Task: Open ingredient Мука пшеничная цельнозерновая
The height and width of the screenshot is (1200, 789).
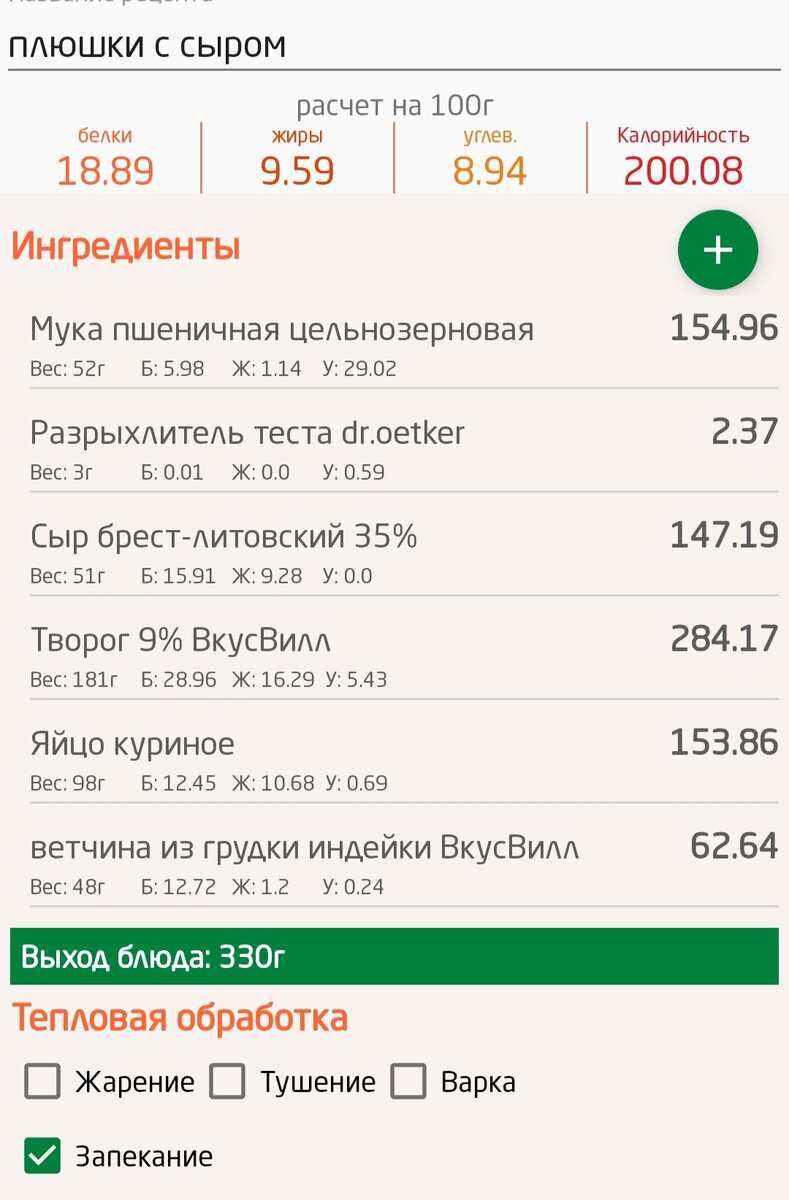Action: (x=404, y=346)
